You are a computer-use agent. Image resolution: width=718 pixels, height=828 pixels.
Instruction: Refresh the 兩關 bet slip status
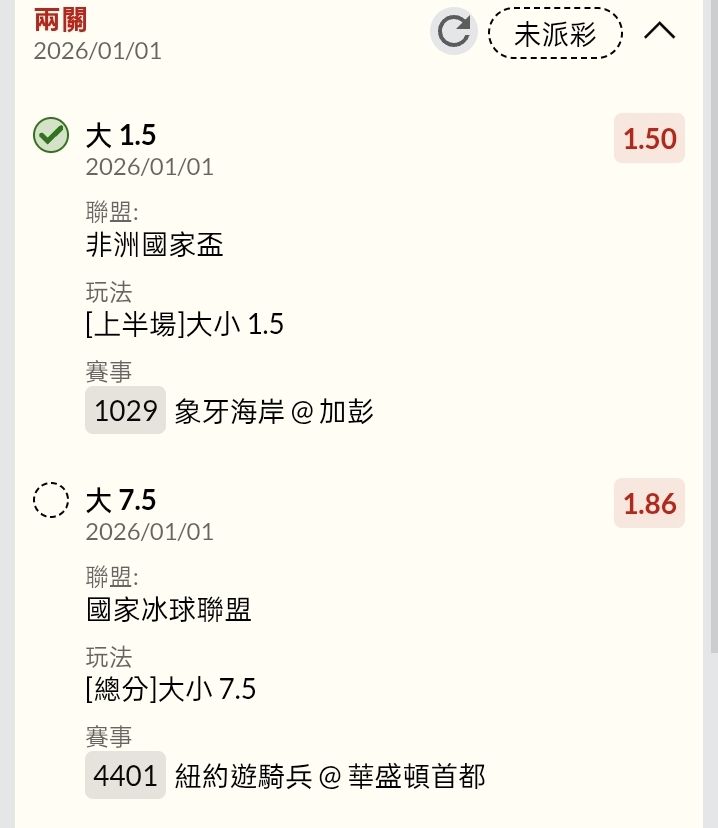click(x=454, y=32)
